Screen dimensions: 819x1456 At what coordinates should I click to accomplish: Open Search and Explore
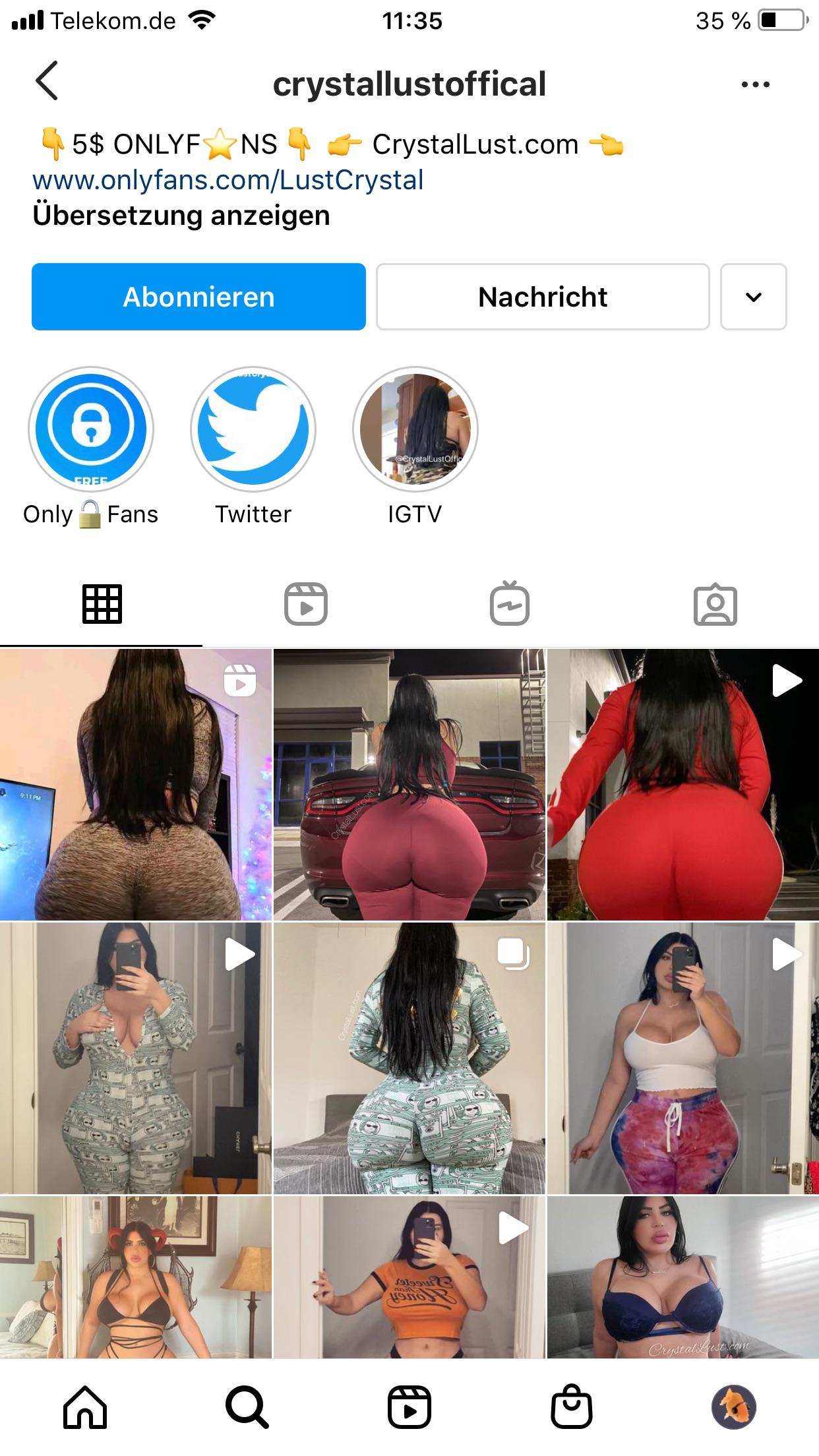(x=247, y=1407)
